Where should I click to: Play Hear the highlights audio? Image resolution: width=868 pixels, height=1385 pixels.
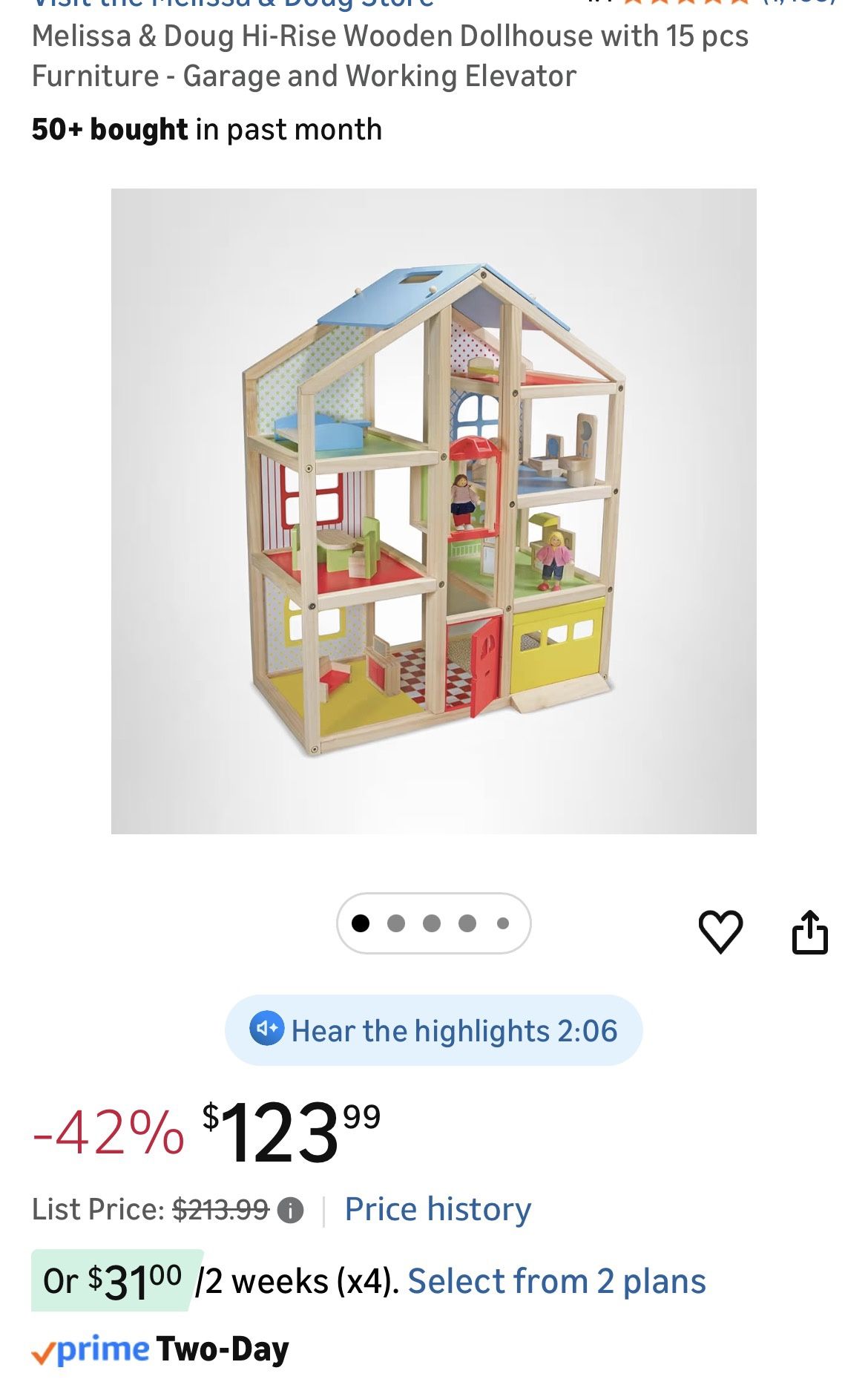tap(433, 1030)
